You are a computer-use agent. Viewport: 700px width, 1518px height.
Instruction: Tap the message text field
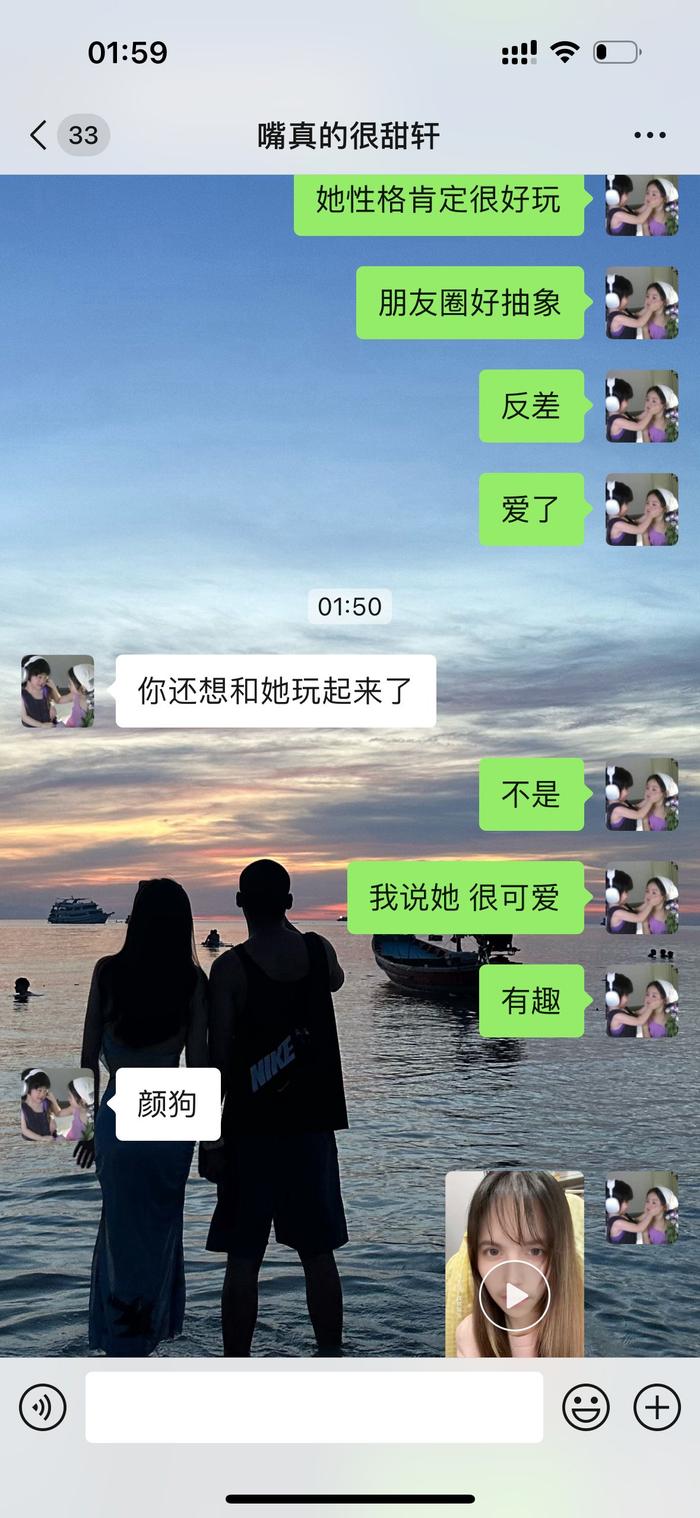314,1407
